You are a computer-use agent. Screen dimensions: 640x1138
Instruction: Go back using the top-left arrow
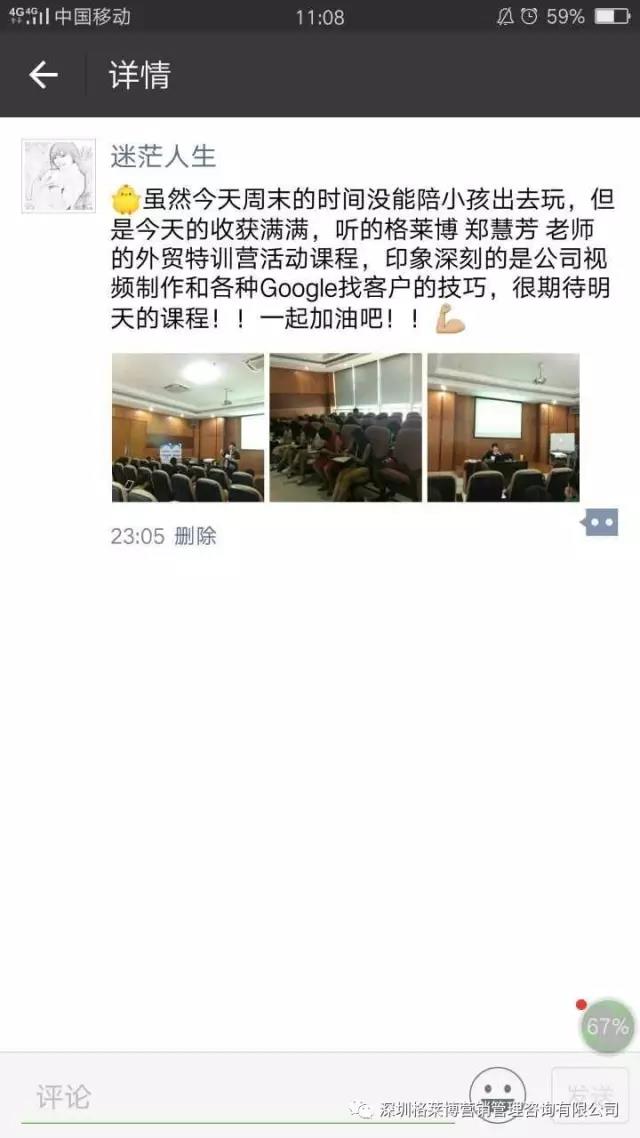43,75
